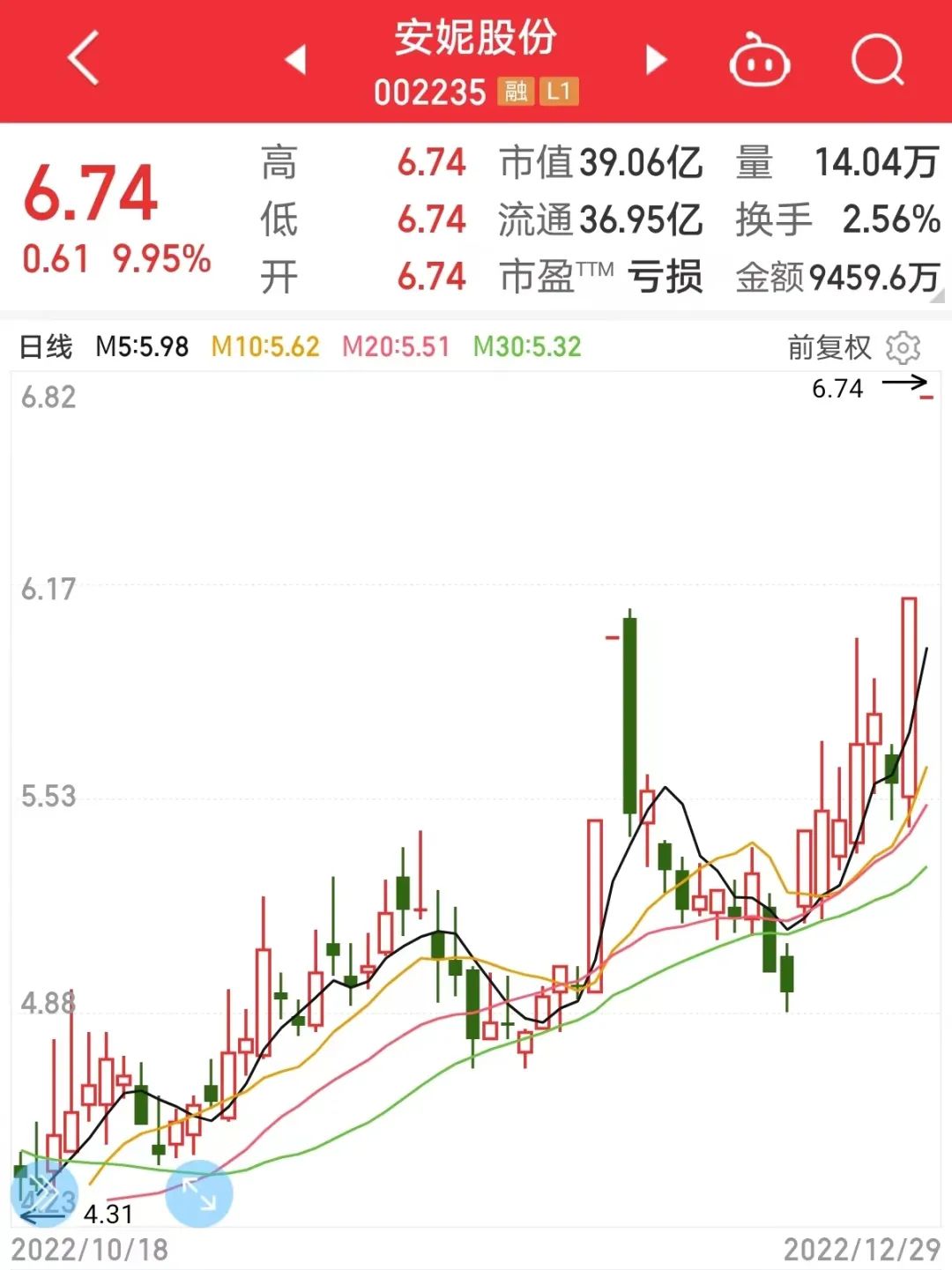Tap the blue chart scroll button
952x1270 pixels.
(42, 1193)
